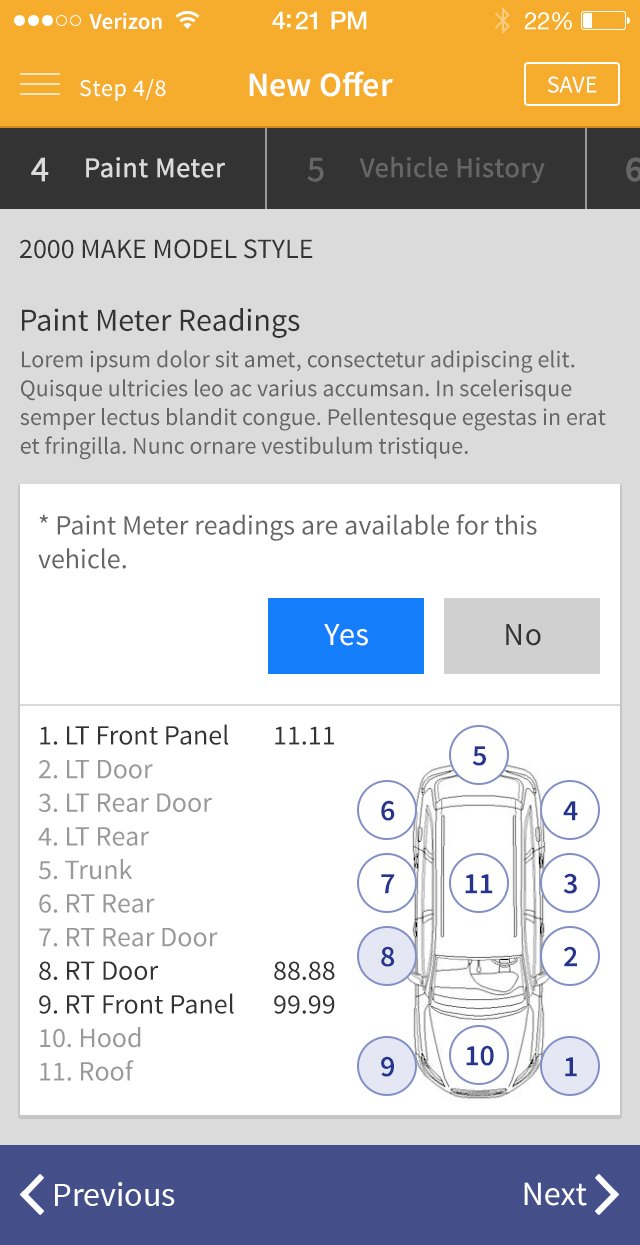Image resolution: width=640 pixels, height=1245 pixels.
Task: Select point 7 on the car diagram
Action: pos(388,884)
